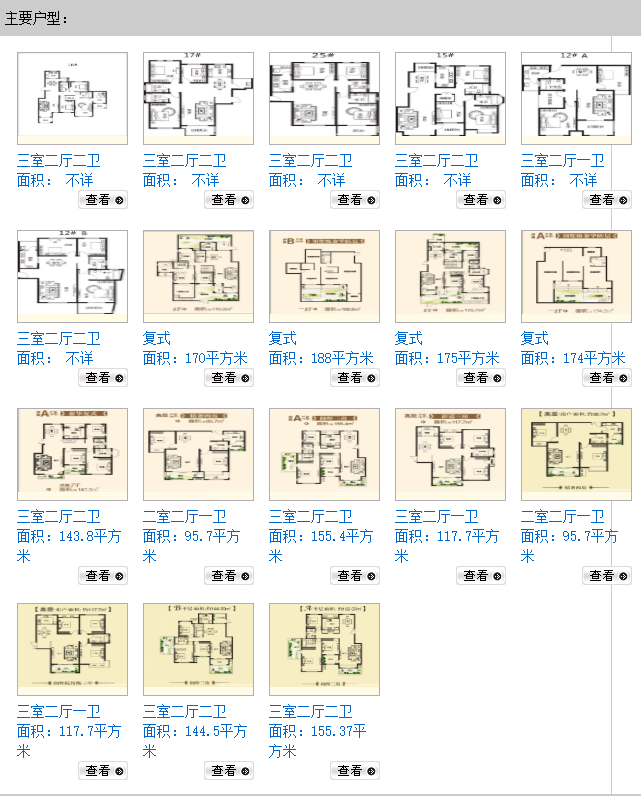
Task: Open the 17# floor plan thumbnail
Action: [x=198, y=98]
